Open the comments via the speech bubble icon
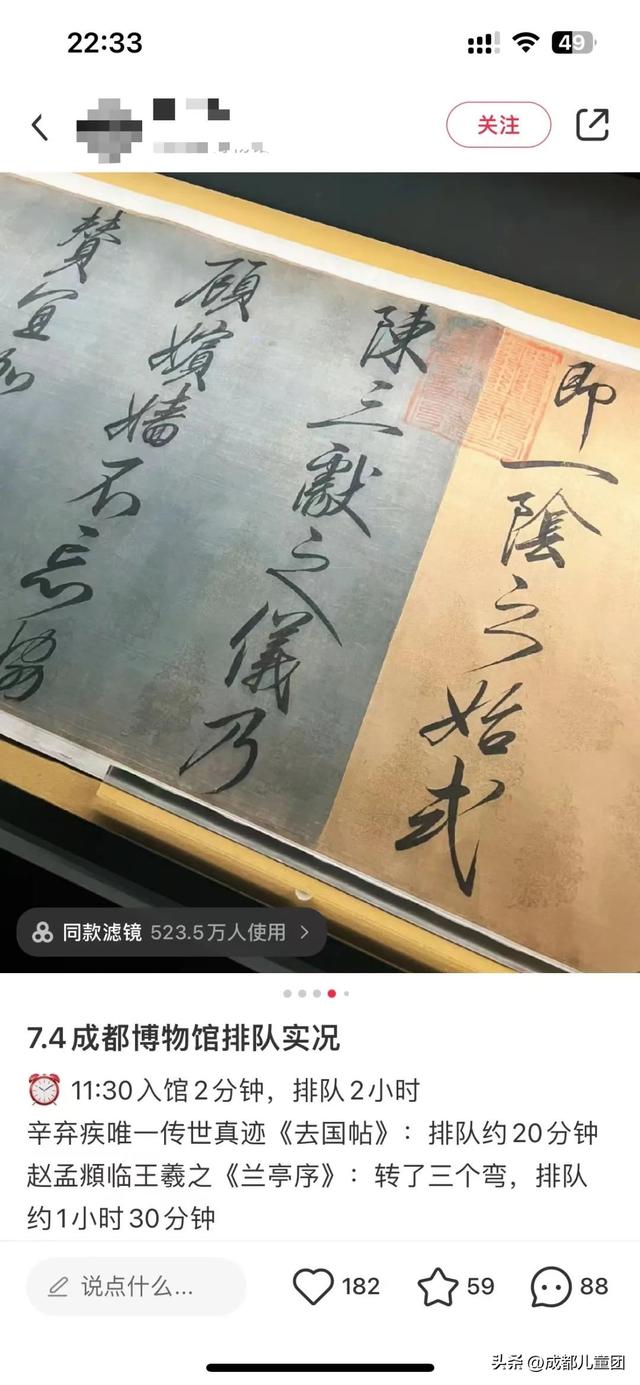 (x=551, y=1286)
